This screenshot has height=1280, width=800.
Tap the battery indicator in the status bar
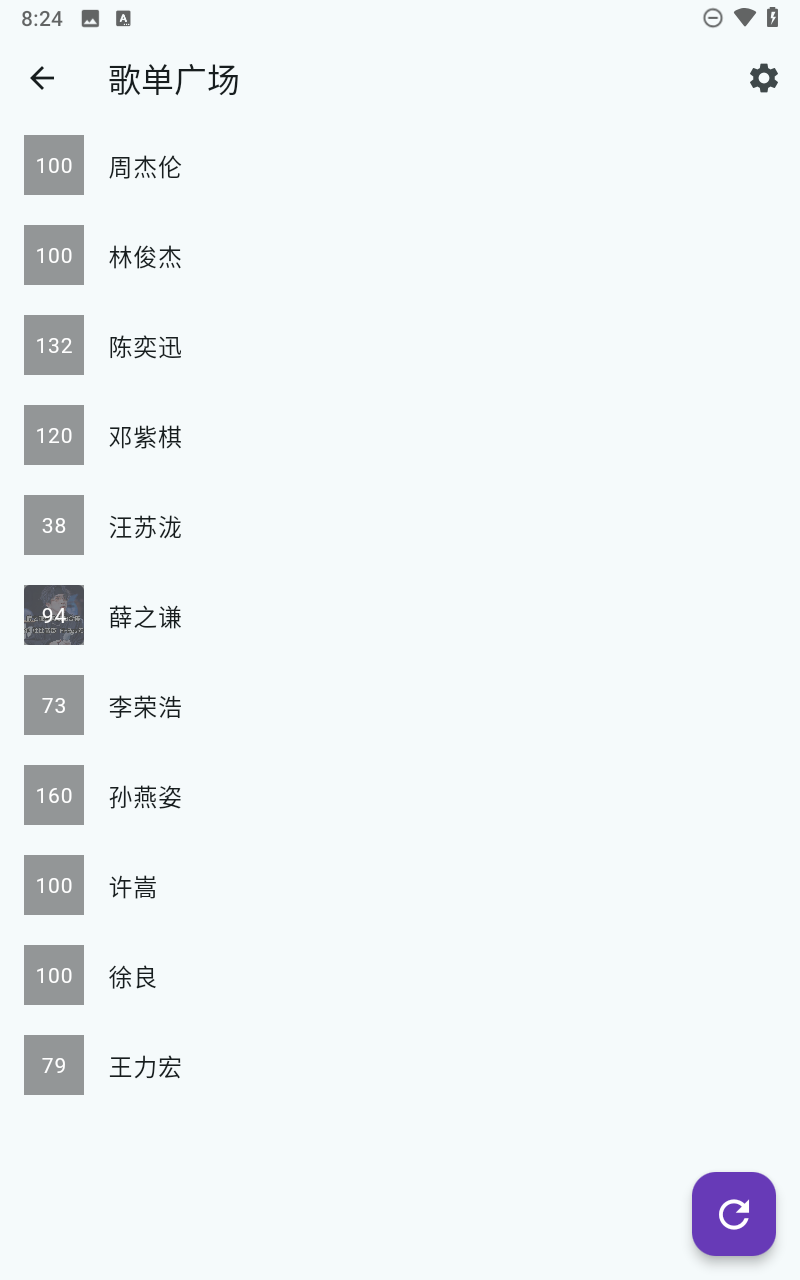(771, 17)
